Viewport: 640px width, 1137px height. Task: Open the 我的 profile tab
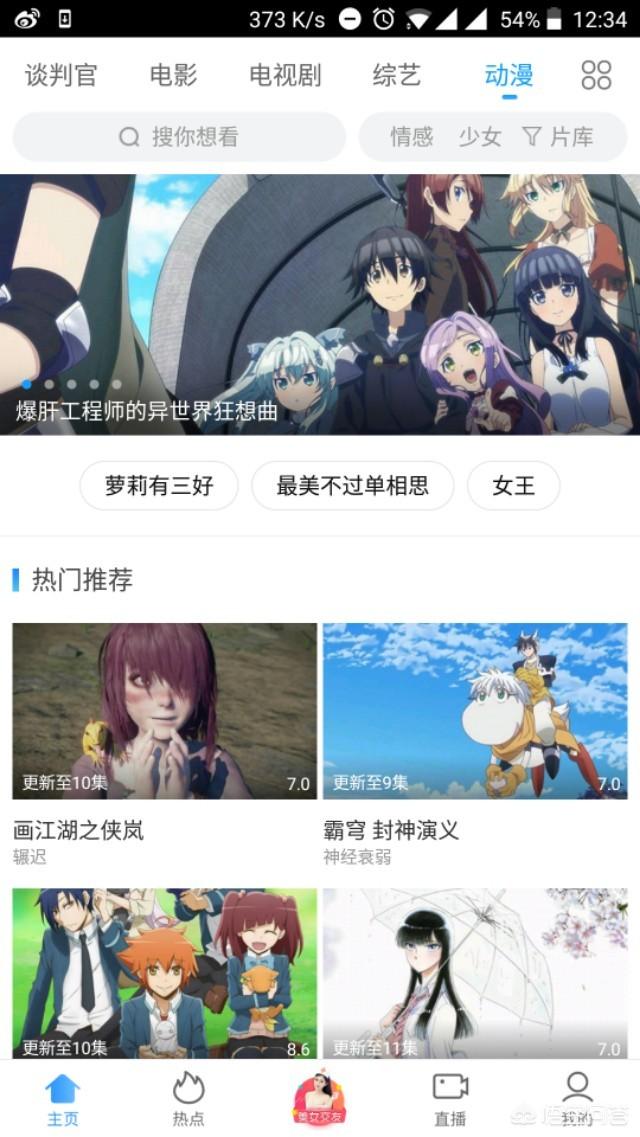[577, 1099]
